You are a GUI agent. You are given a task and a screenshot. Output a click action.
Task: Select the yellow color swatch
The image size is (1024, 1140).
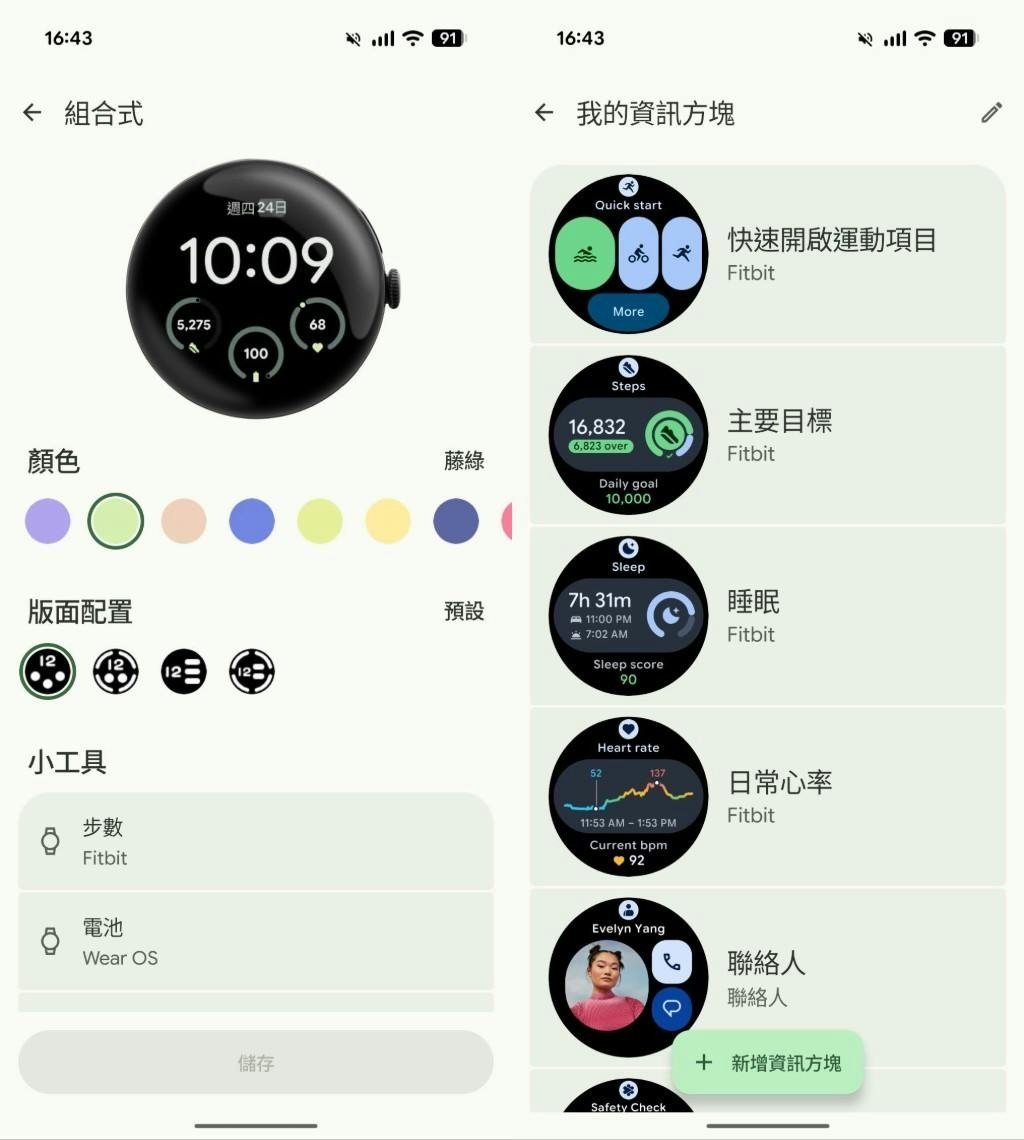click(x=388, y=521)
